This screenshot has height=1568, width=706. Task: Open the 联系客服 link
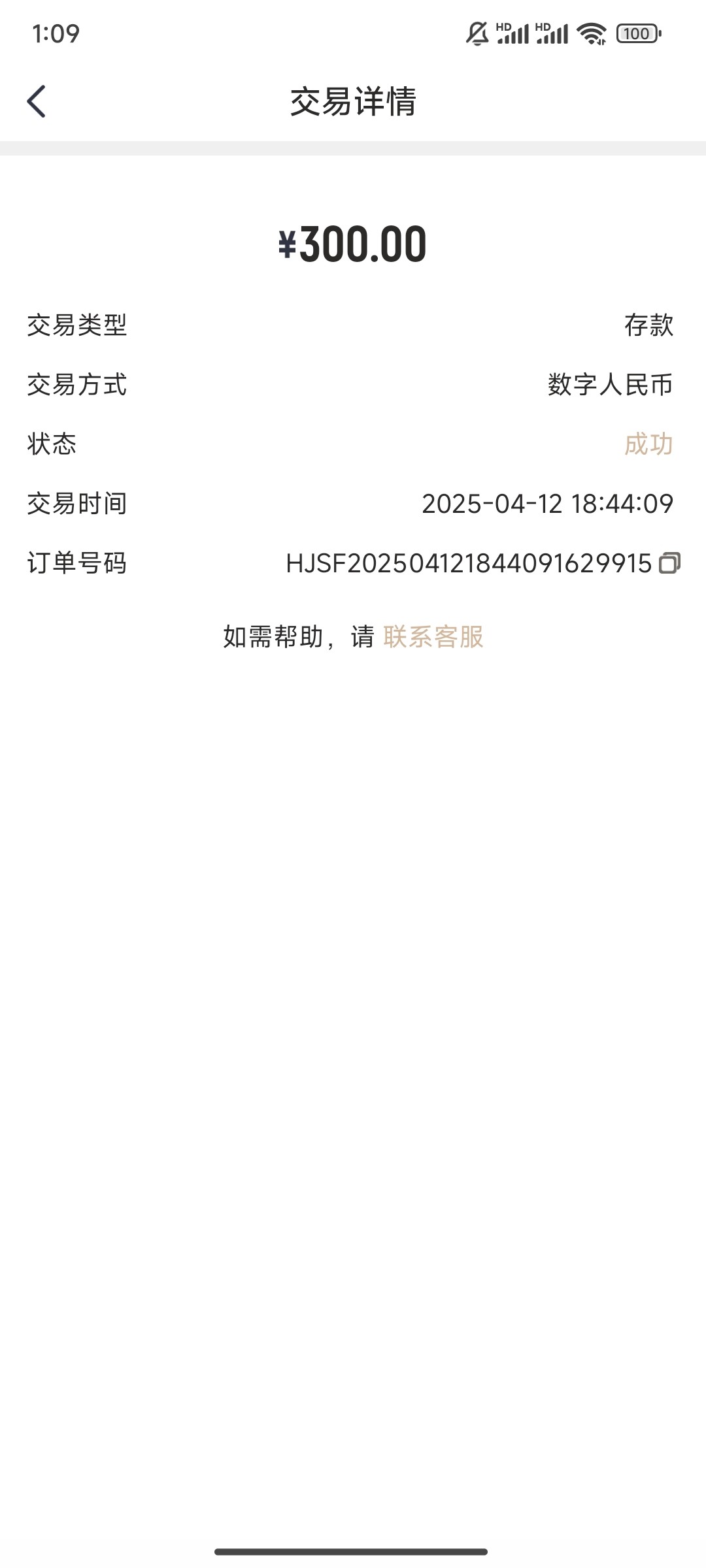point(433,637)
